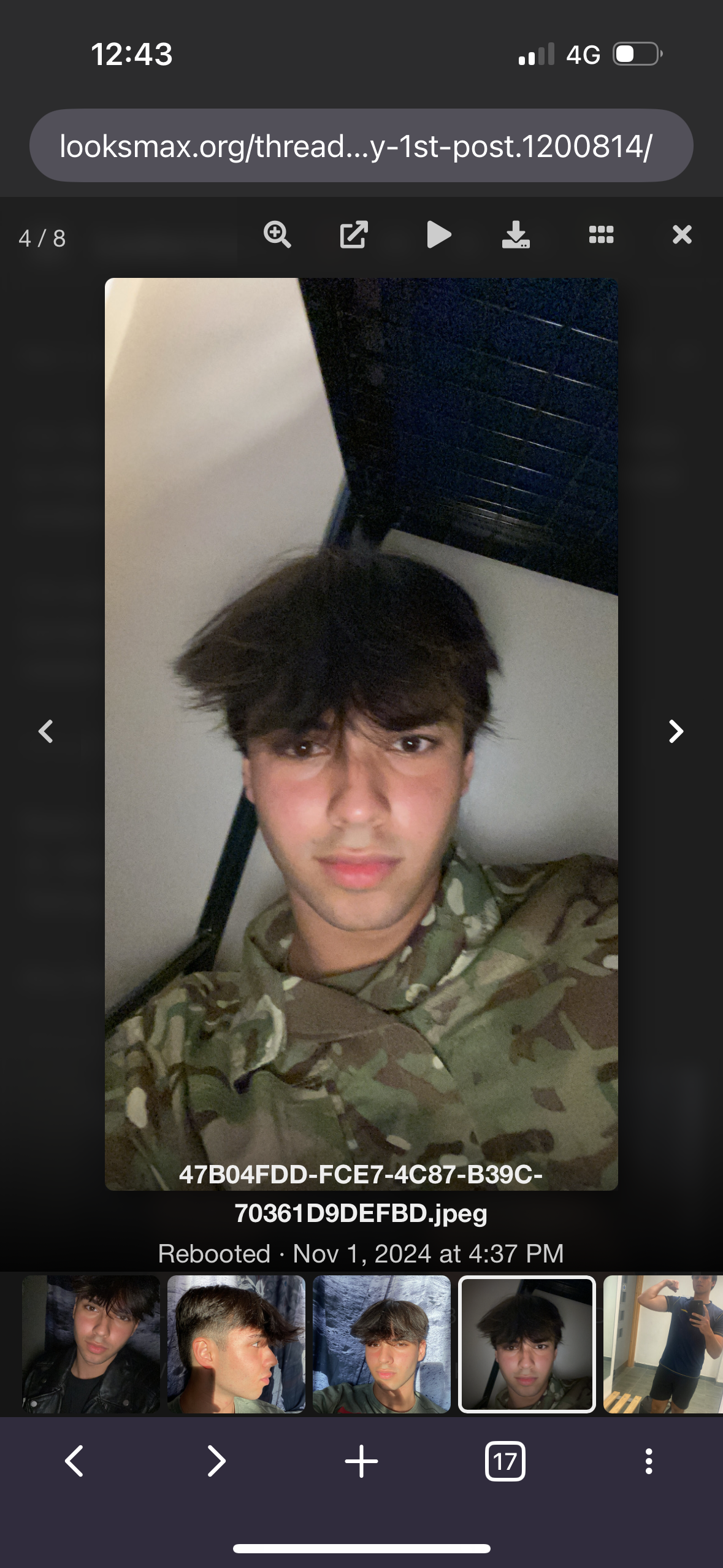723x1568 pixels.
Task: Open a new browser tab
Action: point(361,1461)
